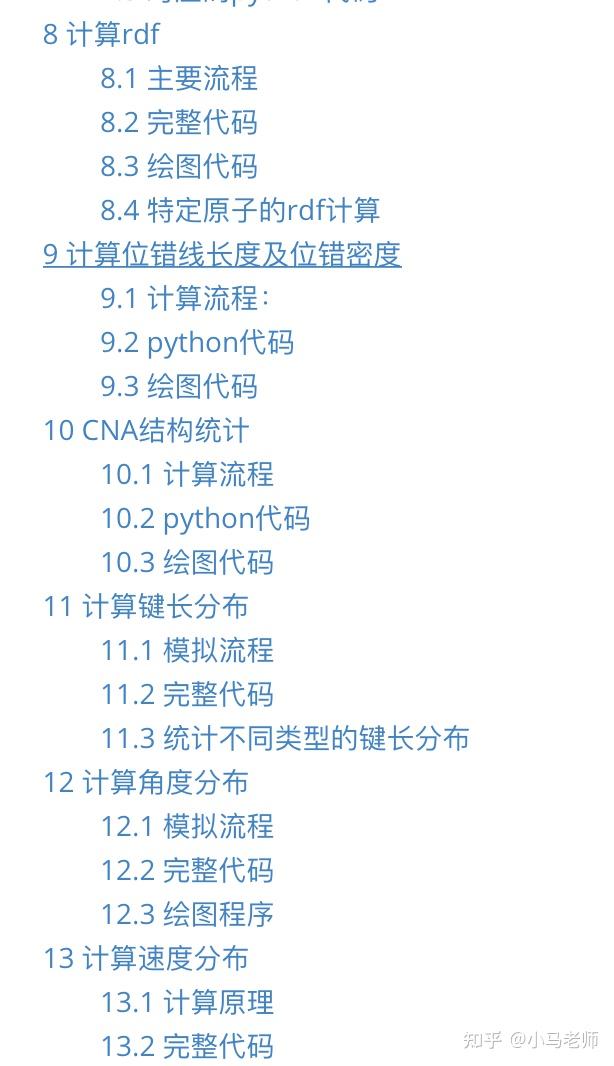Image resolution: width=614 pixels, height=1066 pixels.
Task: Open section 11 计算键长分布
Action: click(x=146, y=606)
